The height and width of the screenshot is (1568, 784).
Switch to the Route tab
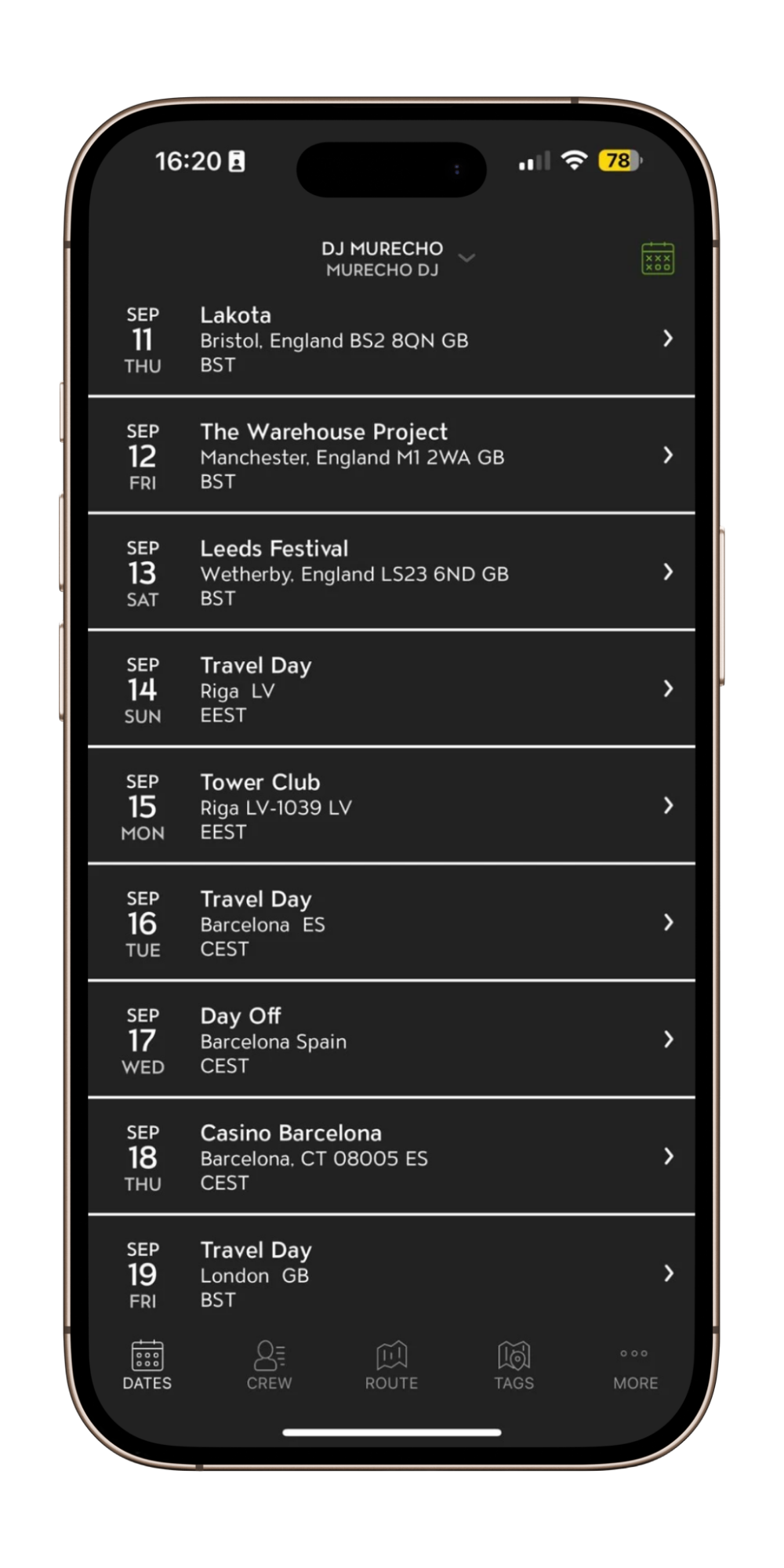tap(391, 1366)
